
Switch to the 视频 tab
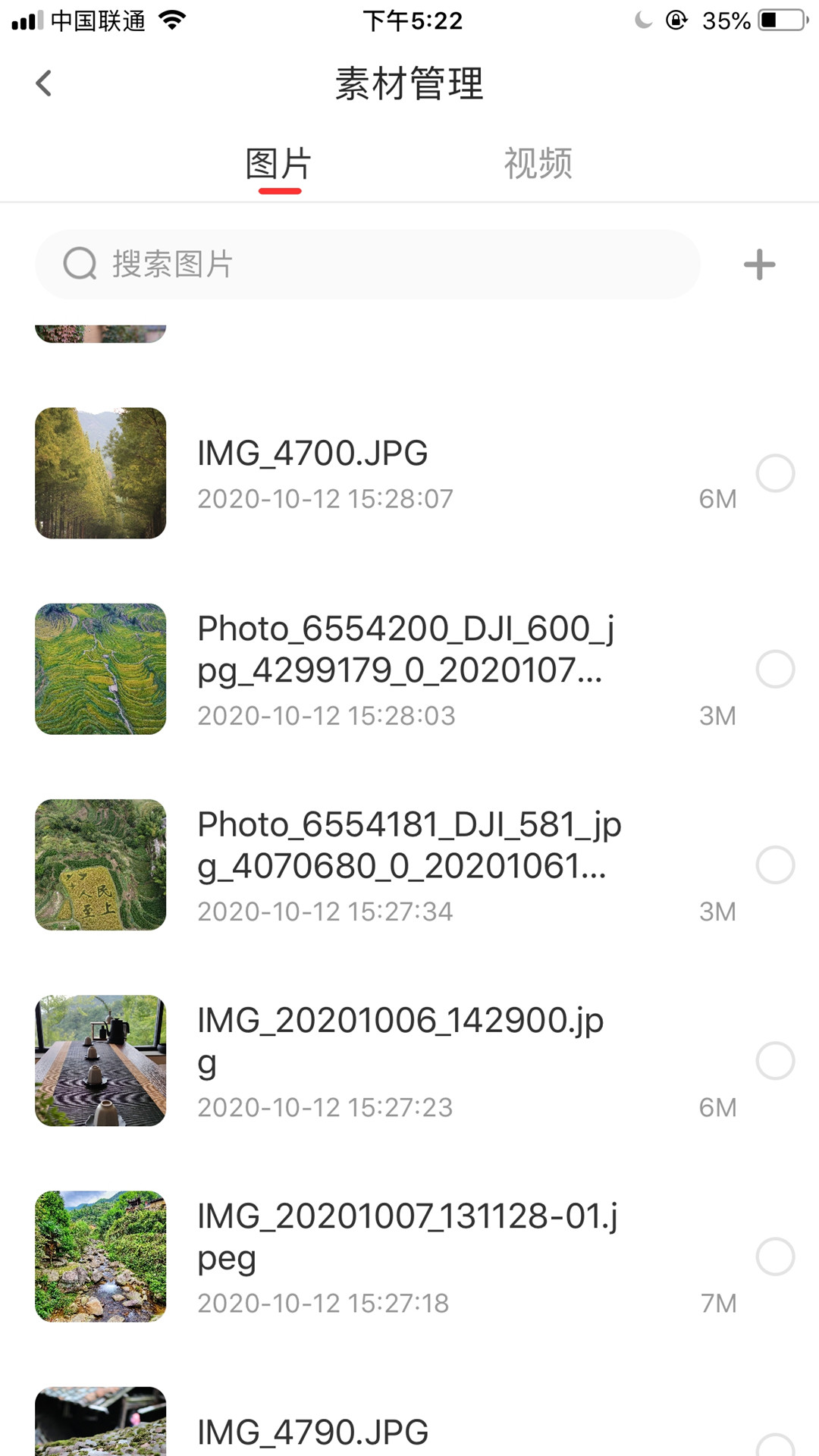click(x=538, y=163)
